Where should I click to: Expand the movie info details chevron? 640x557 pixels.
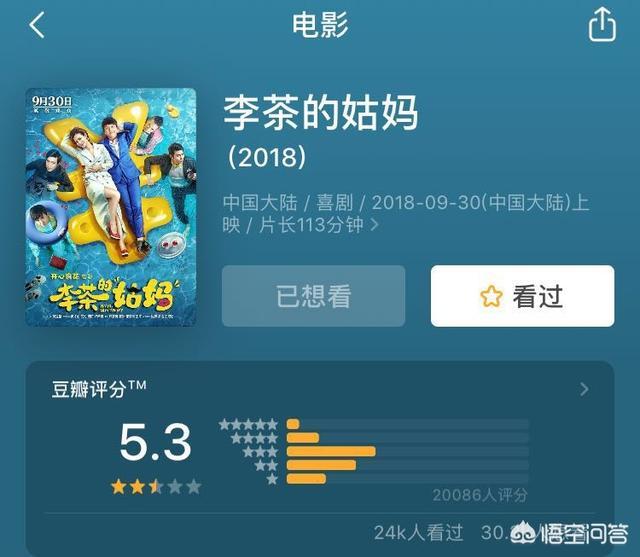(x=375, y=226)
